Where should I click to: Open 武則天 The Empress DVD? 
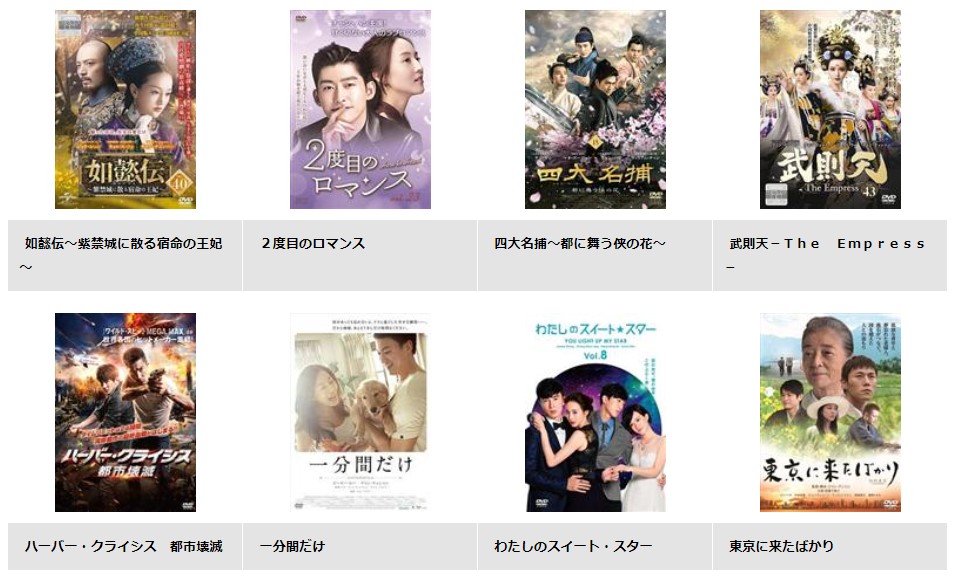click(830, 110)
